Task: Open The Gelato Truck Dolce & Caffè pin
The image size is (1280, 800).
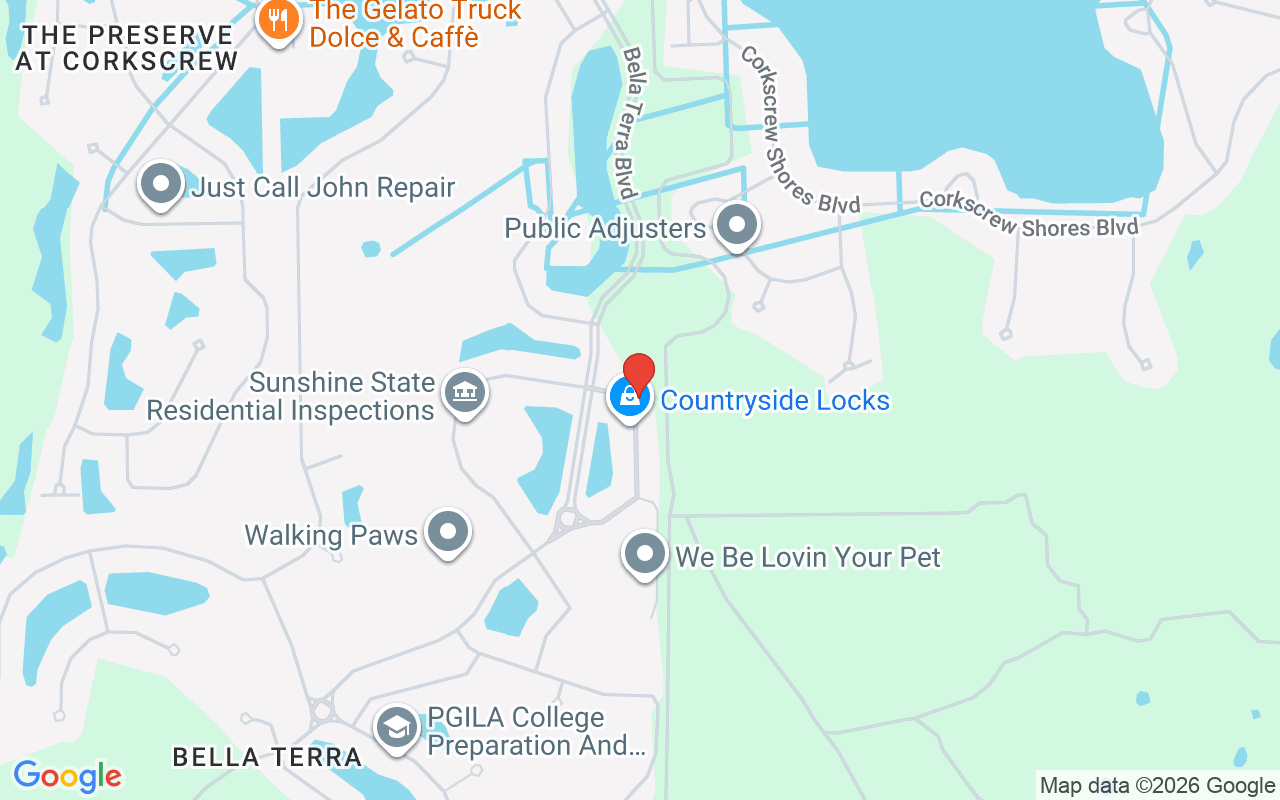Action: (x=278, y=19)
